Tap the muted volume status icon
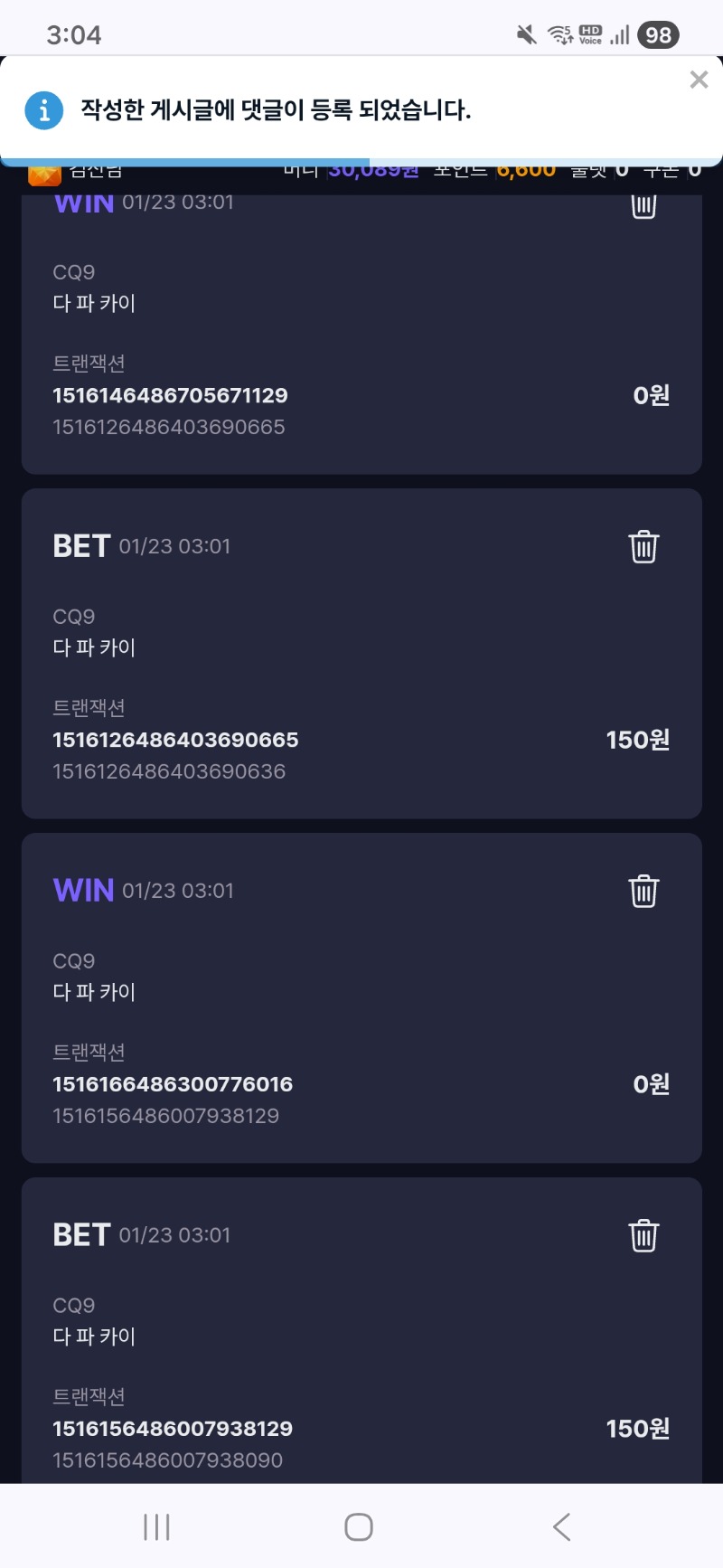 (527, 34)
